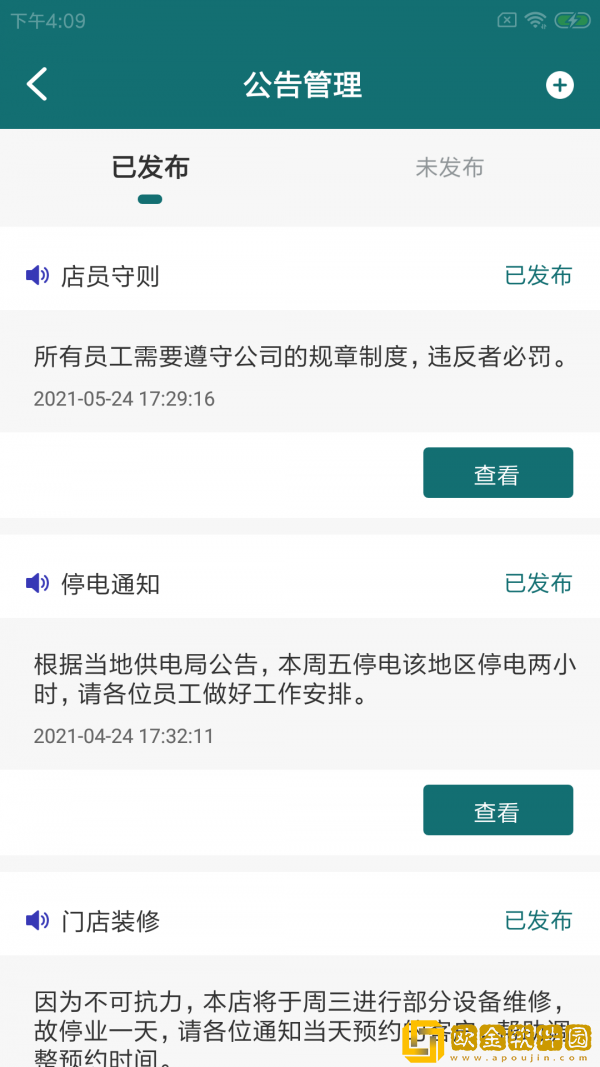
Task: Switch to the 未发布 tab
Action: pyautogui.click(x=449, y=168)
